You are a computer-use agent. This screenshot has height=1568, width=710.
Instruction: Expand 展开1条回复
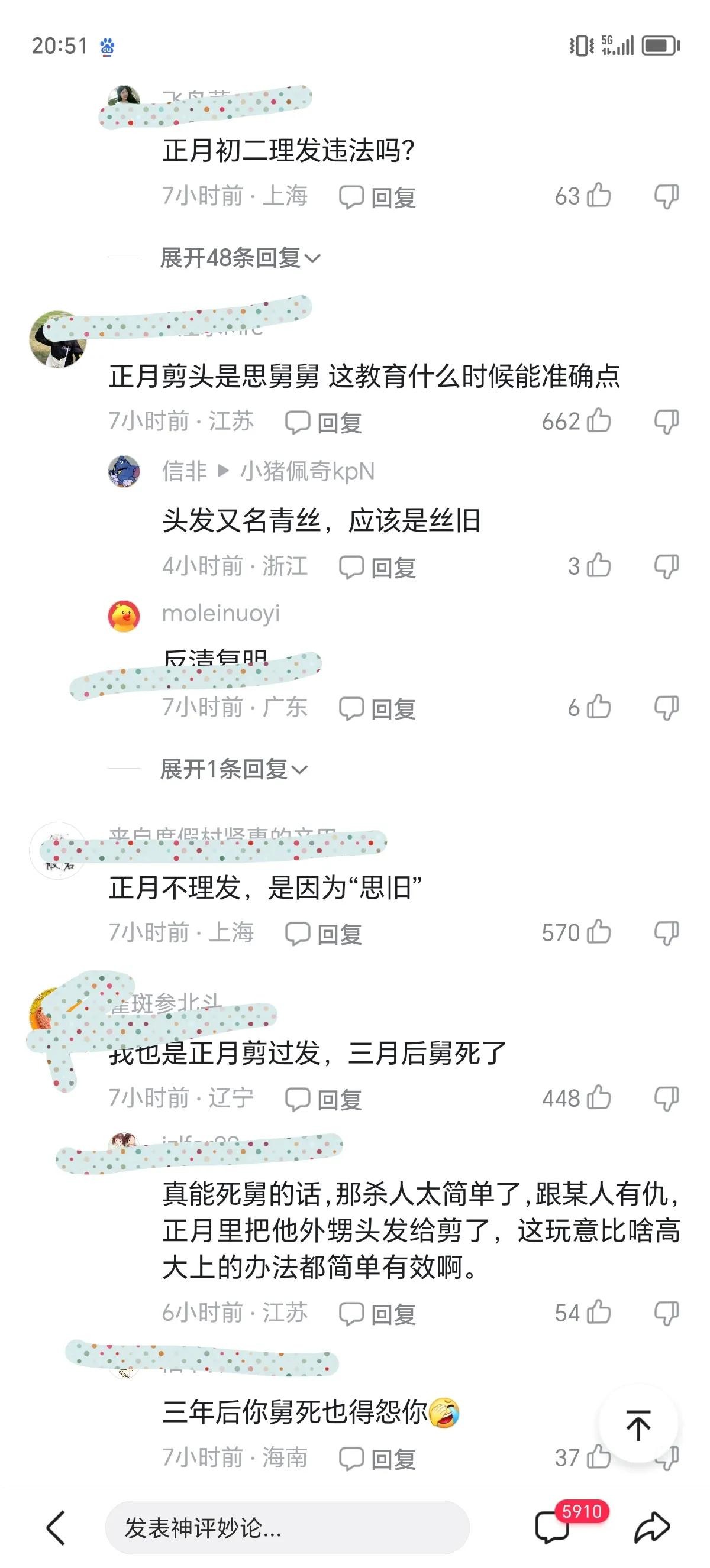[234, 769]
